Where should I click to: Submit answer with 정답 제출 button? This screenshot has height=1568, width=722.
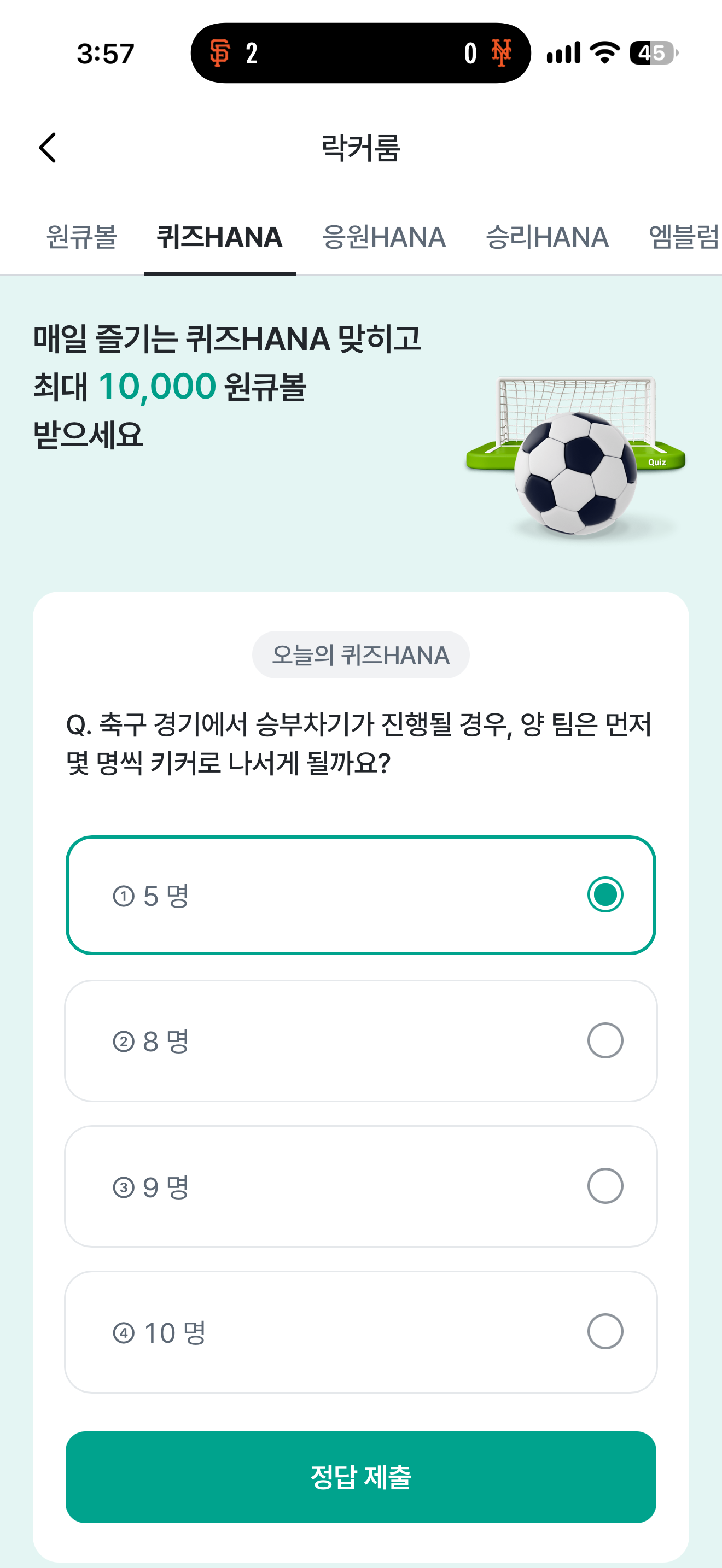pyautogui.click(x=361, y=1477)
